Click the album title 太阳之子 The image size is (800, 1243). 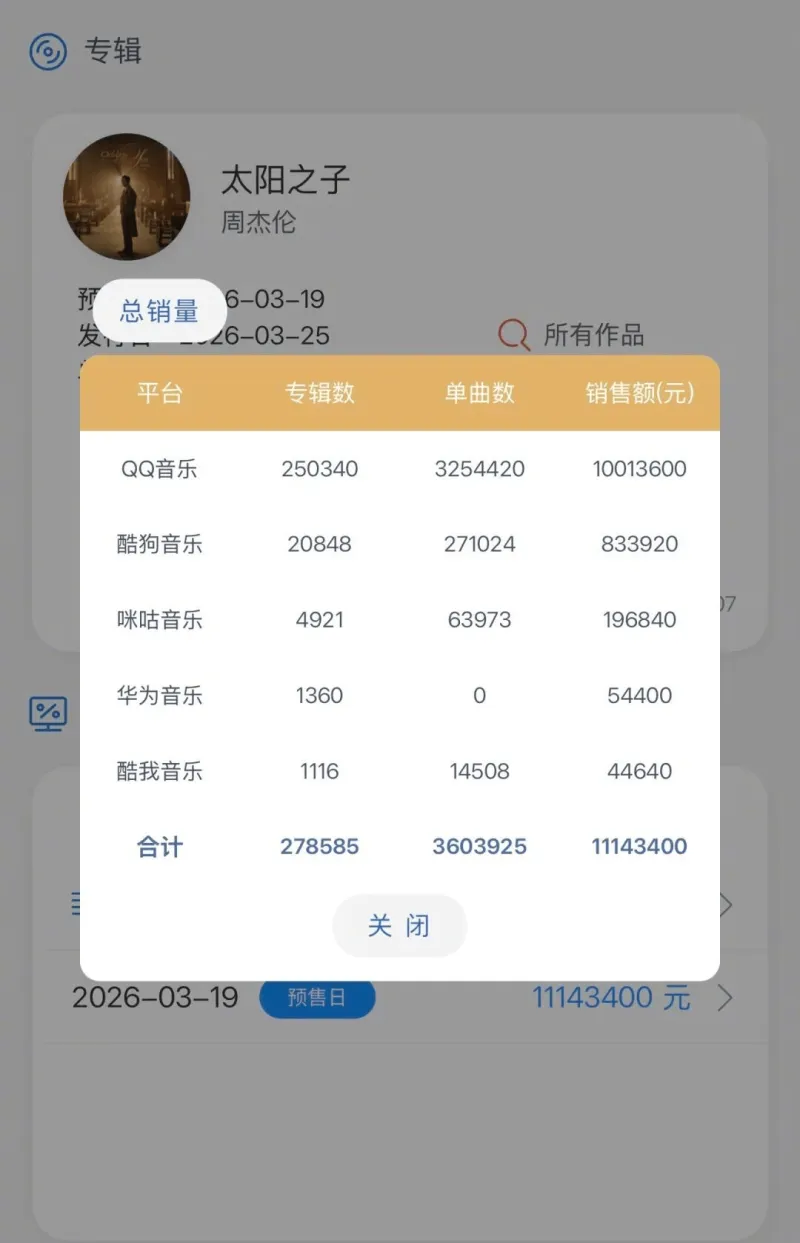(287, 181)
